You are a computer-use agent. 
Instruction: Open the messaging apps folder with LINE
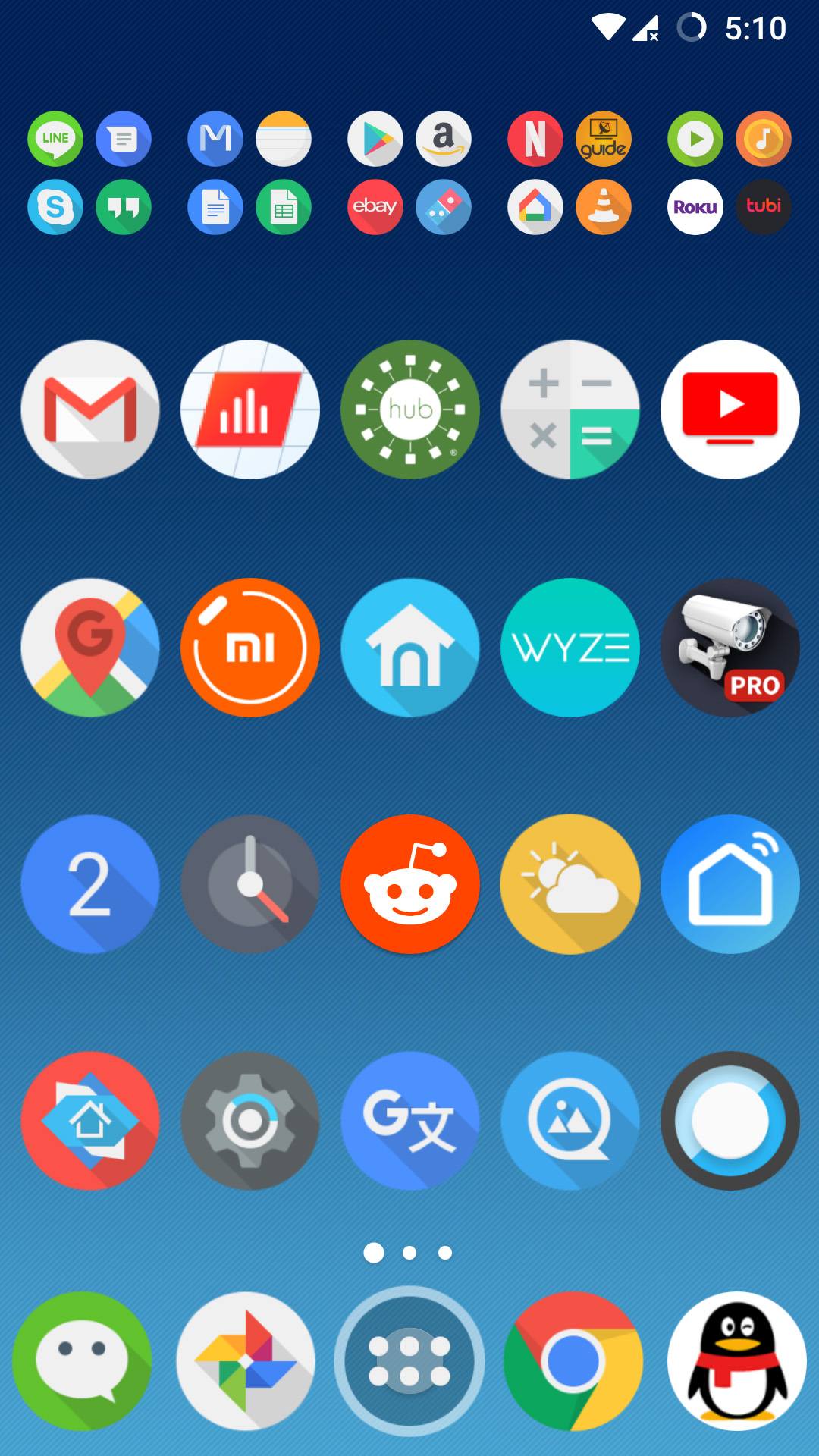pos(89,173)
